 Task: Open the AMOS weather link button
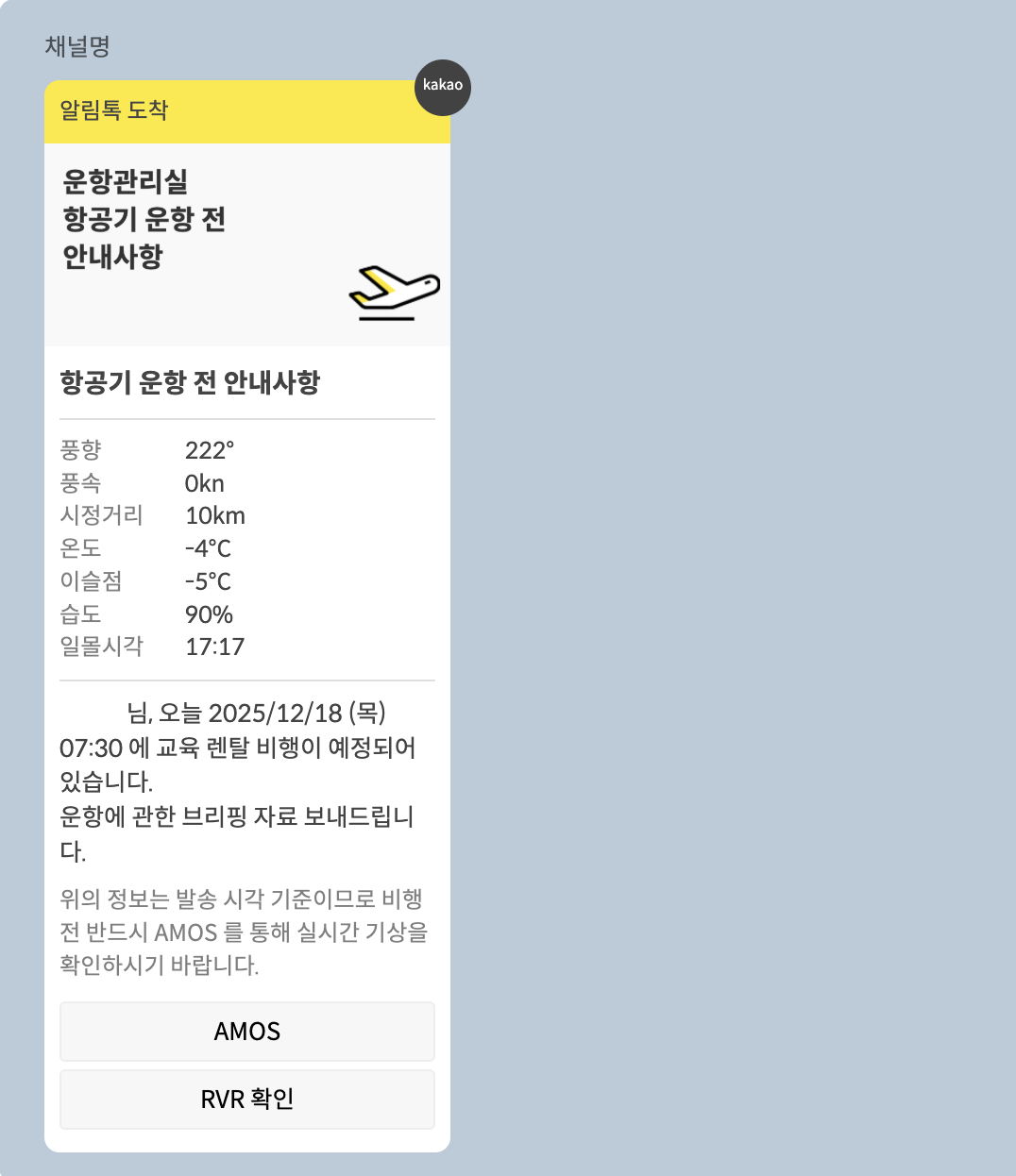pos(247,1032)
